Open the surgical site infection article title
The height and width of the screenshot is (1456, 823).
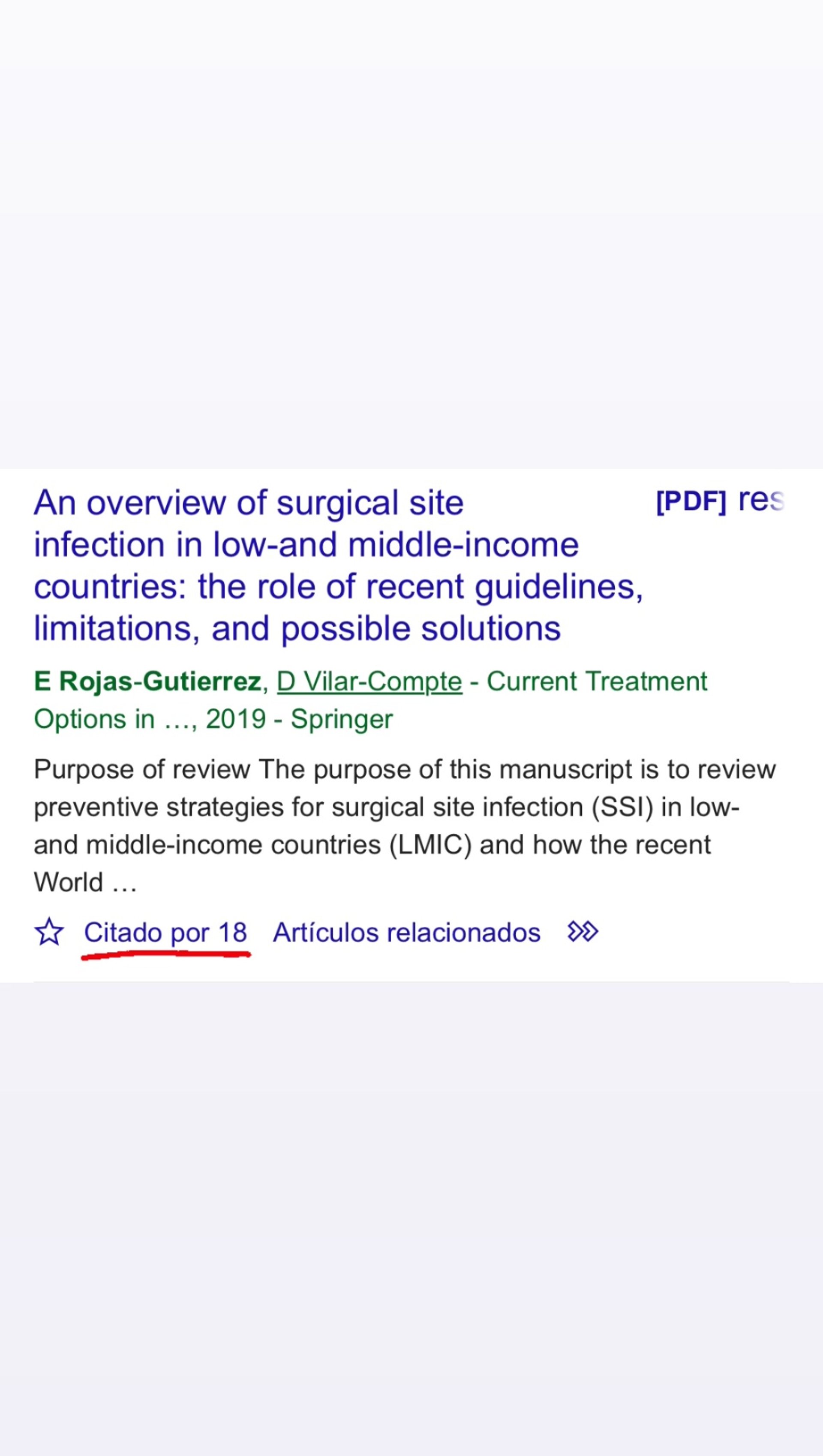point(338,565)
